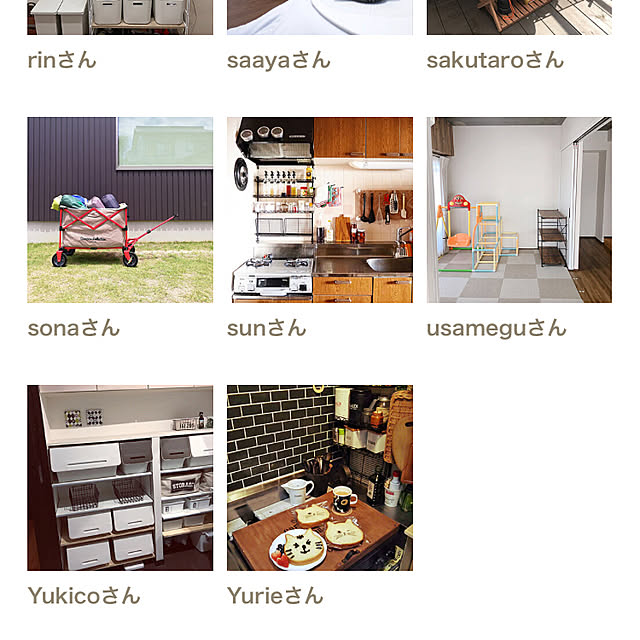The image size is (640, 640).
Task: View the photo above rinさん
Action: (120, 17)
